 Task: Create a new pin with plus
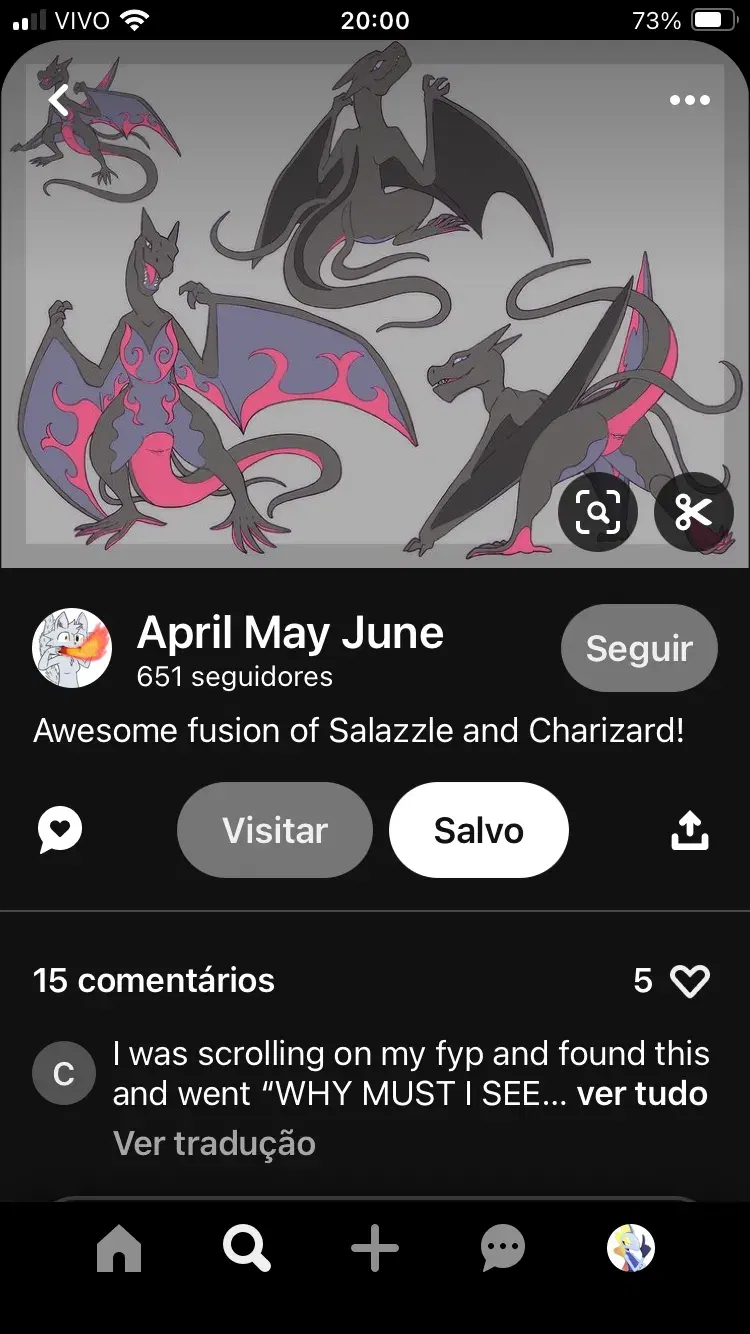375,1249
